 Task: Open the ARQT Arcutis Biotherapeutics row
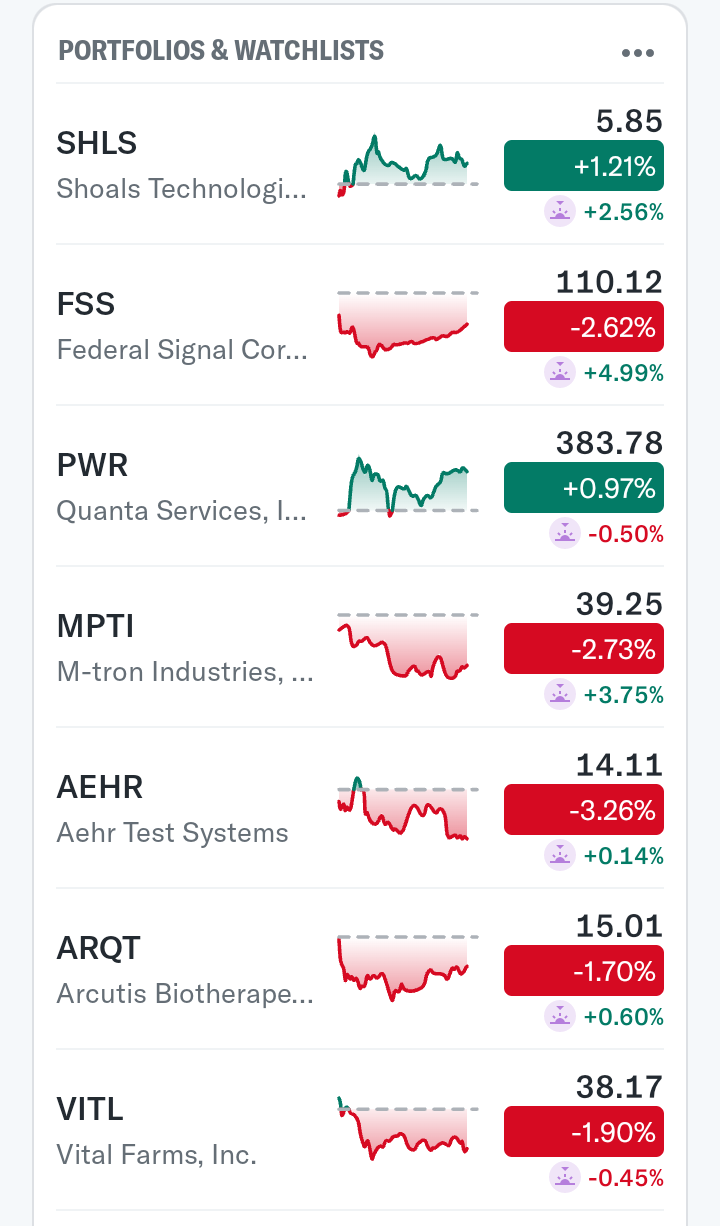[360, 969]
